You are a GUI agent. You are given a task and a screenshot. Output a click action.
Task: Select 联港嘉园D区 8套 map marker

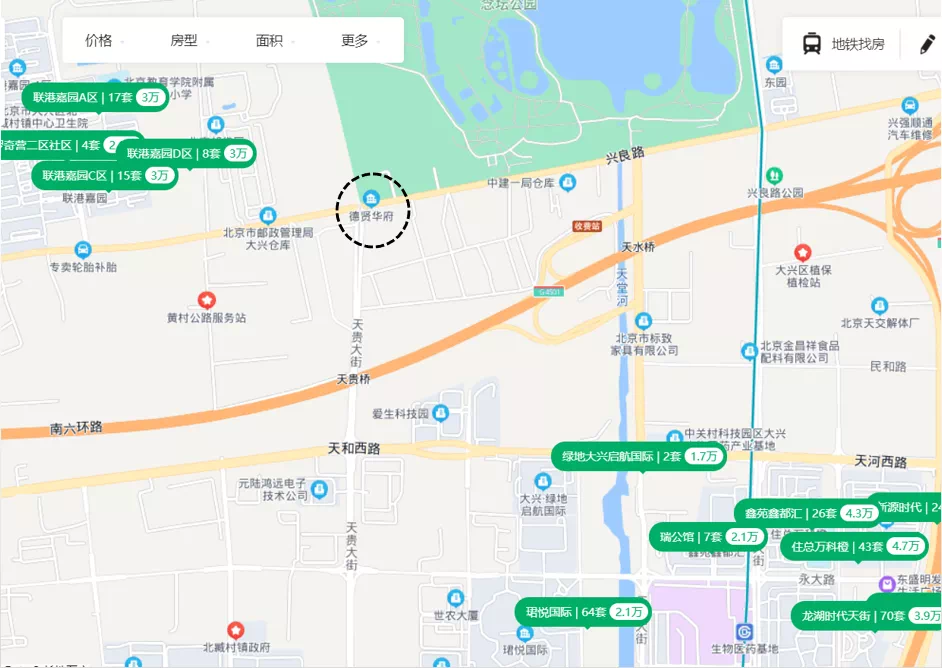pyautogui.click(x=186, y=153)
